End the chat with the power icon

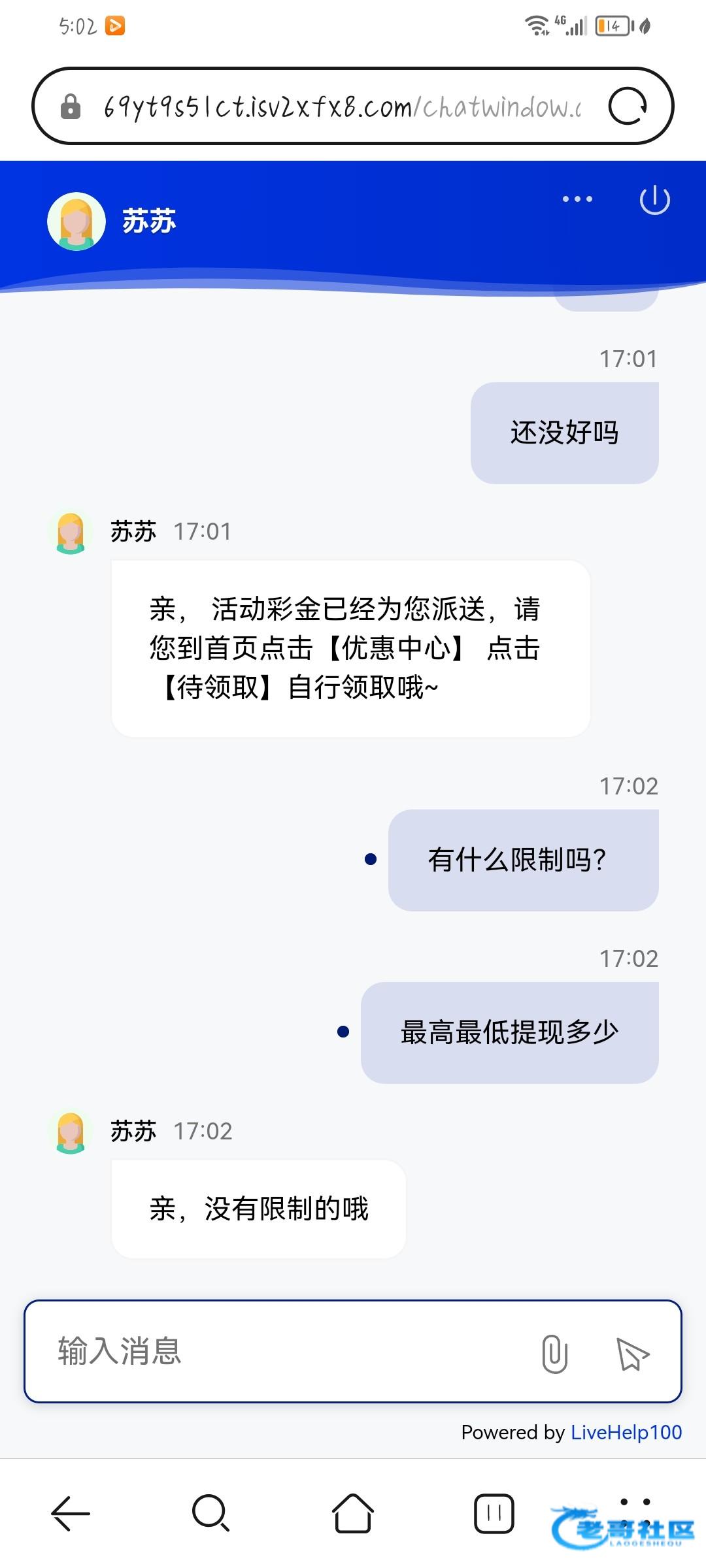(x=654, y=200)
